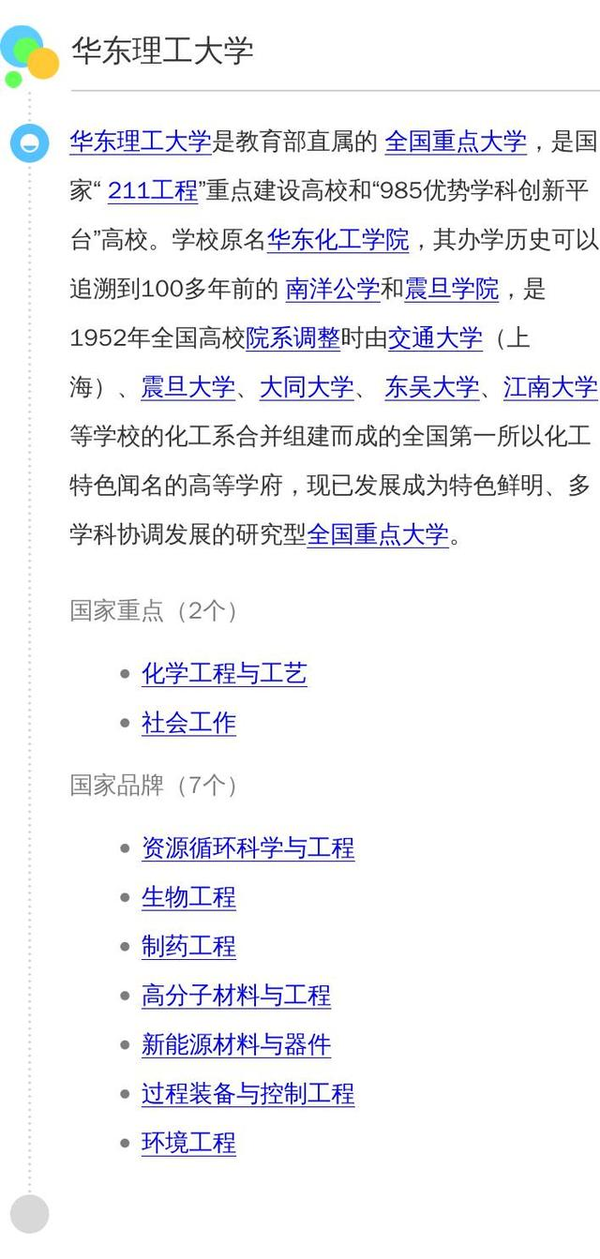Open 新能源材料与器件 major link
Image resolution: width=600 pixels, height=1259 pixels.
[236, 1044]
